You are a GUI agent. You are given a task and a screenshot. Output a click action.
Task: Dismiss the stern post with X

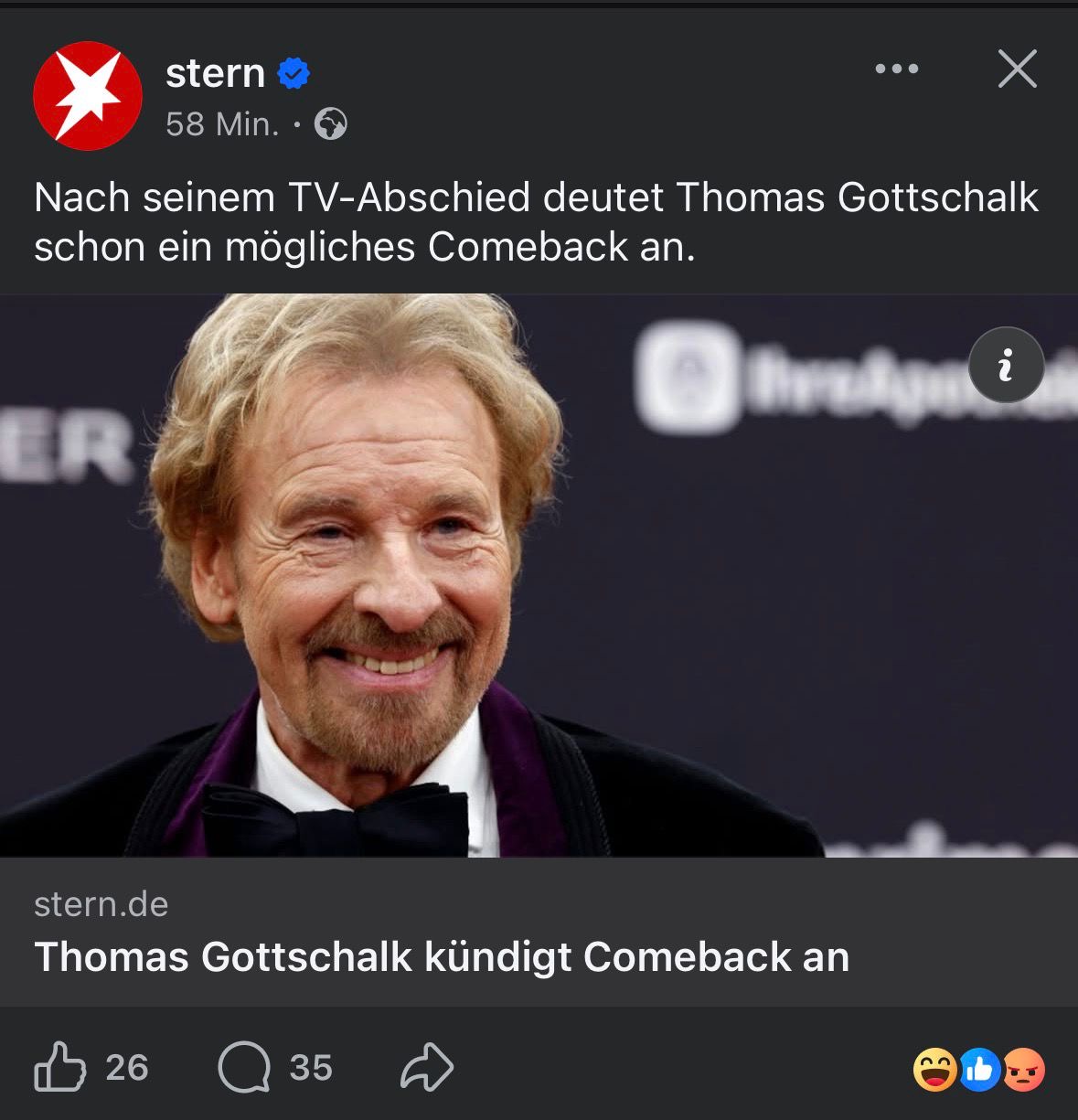pos(1017,69)
